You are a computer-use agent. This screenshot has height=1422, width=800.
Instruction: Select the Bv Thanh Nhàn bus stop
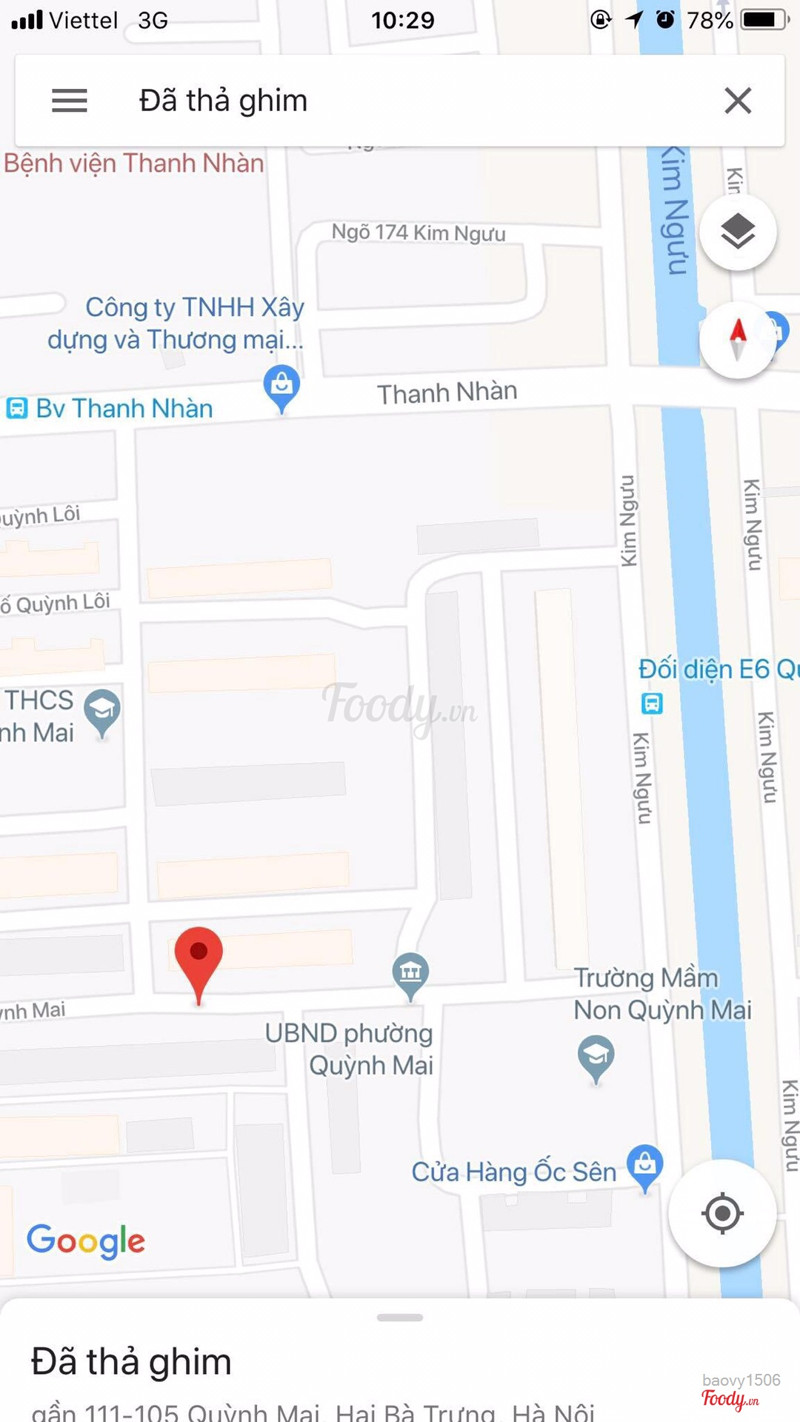(17, 408)
